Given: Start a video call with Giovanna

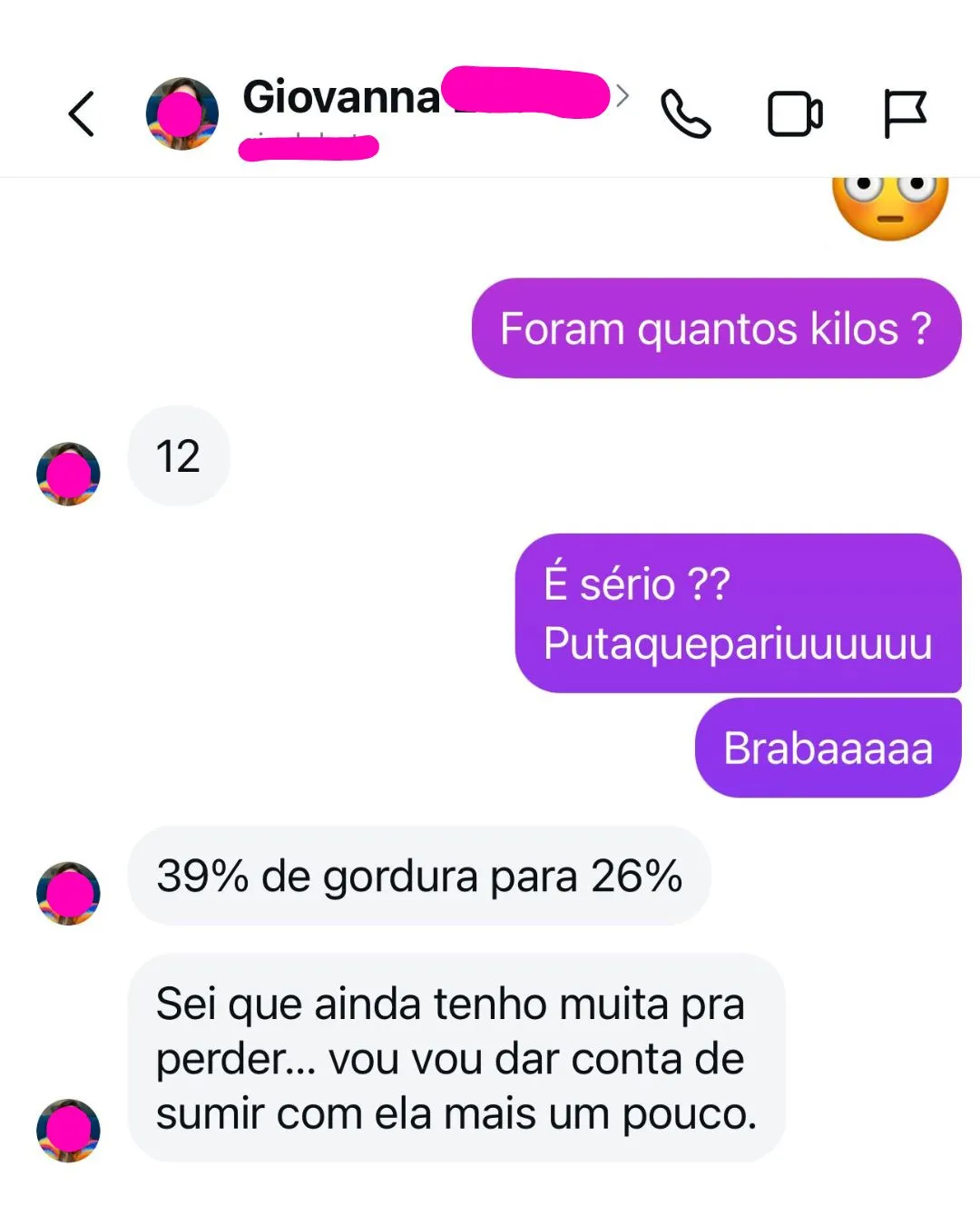Looking at the screenshot, I should point(795,114).
